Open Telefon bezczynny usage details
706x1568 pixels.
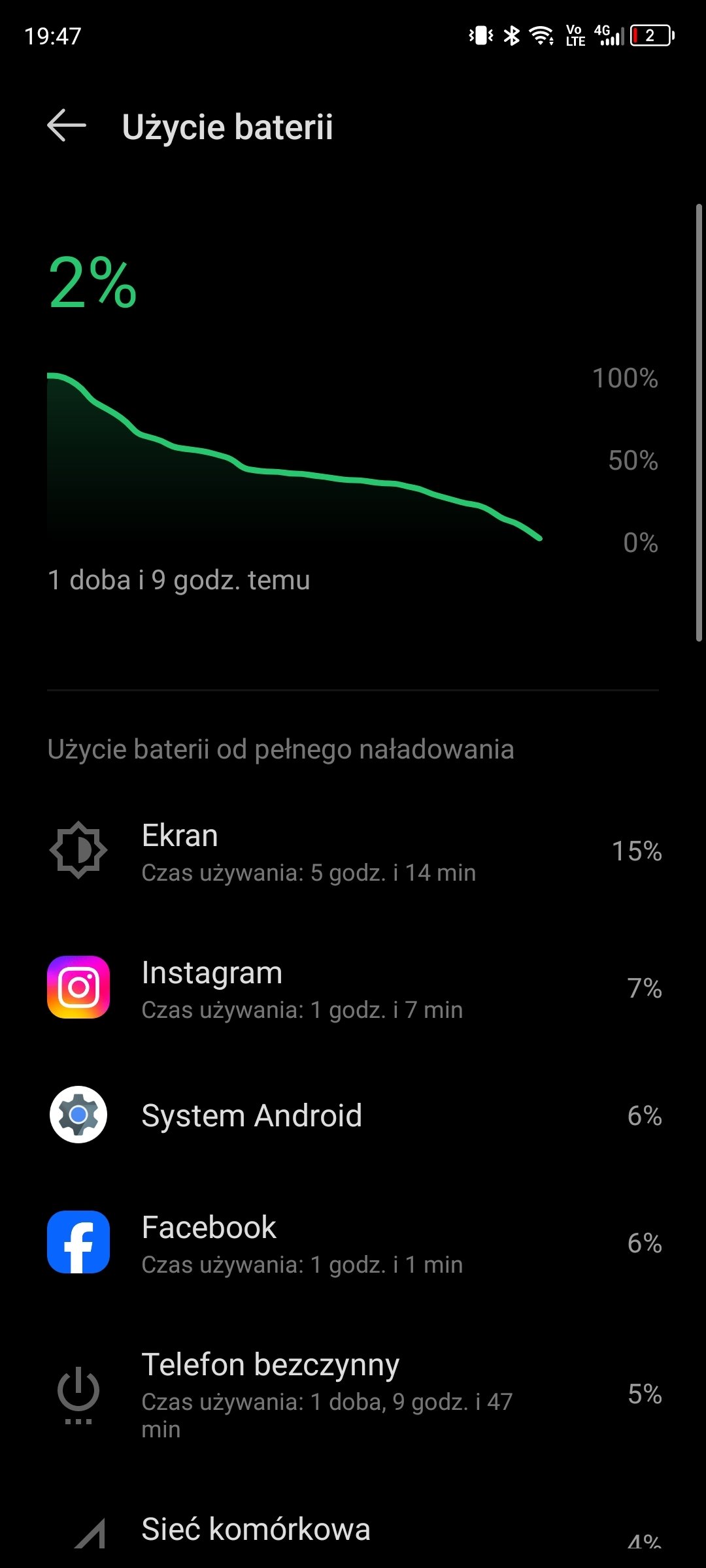click(x=353, y=1394)
